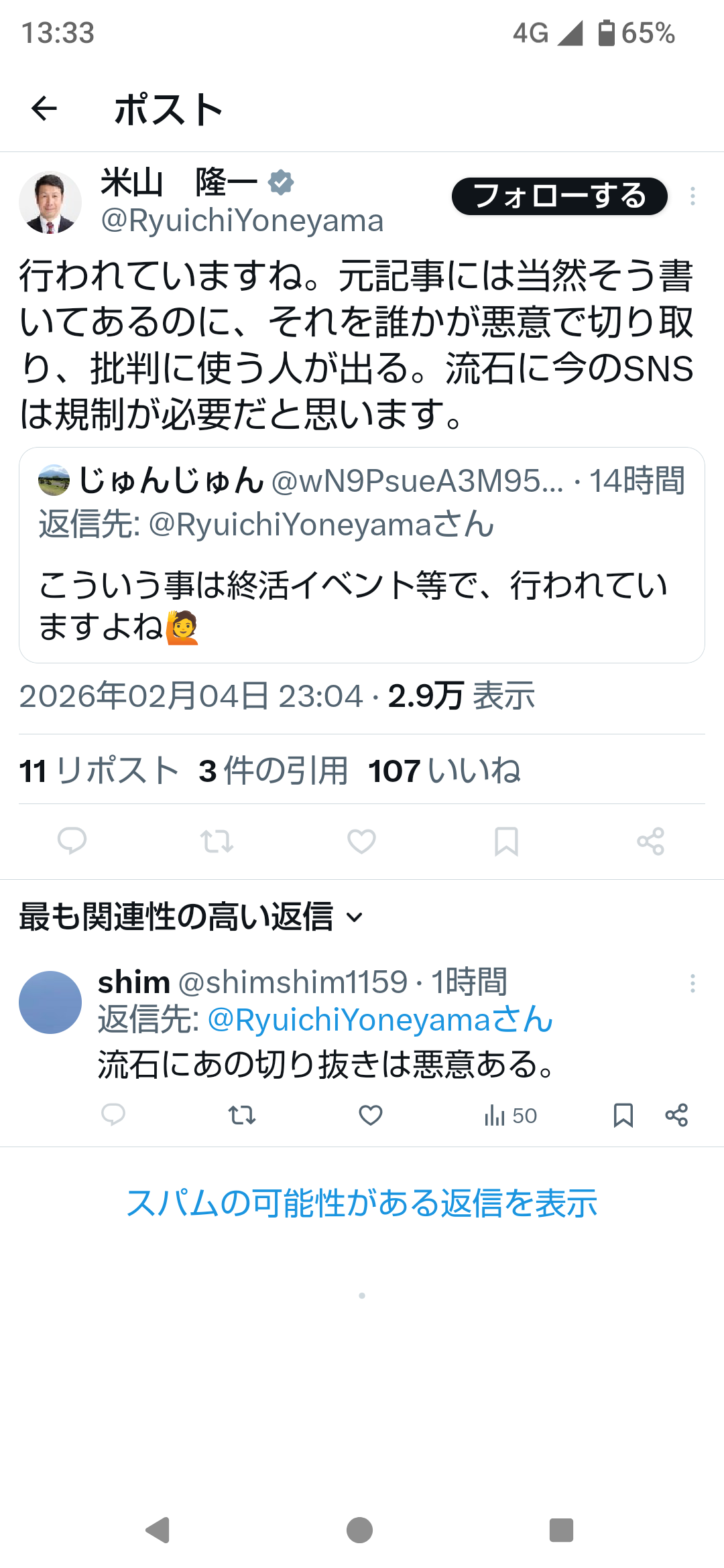Open overflow menu on 米山隆一's post

tap(692, 196)
